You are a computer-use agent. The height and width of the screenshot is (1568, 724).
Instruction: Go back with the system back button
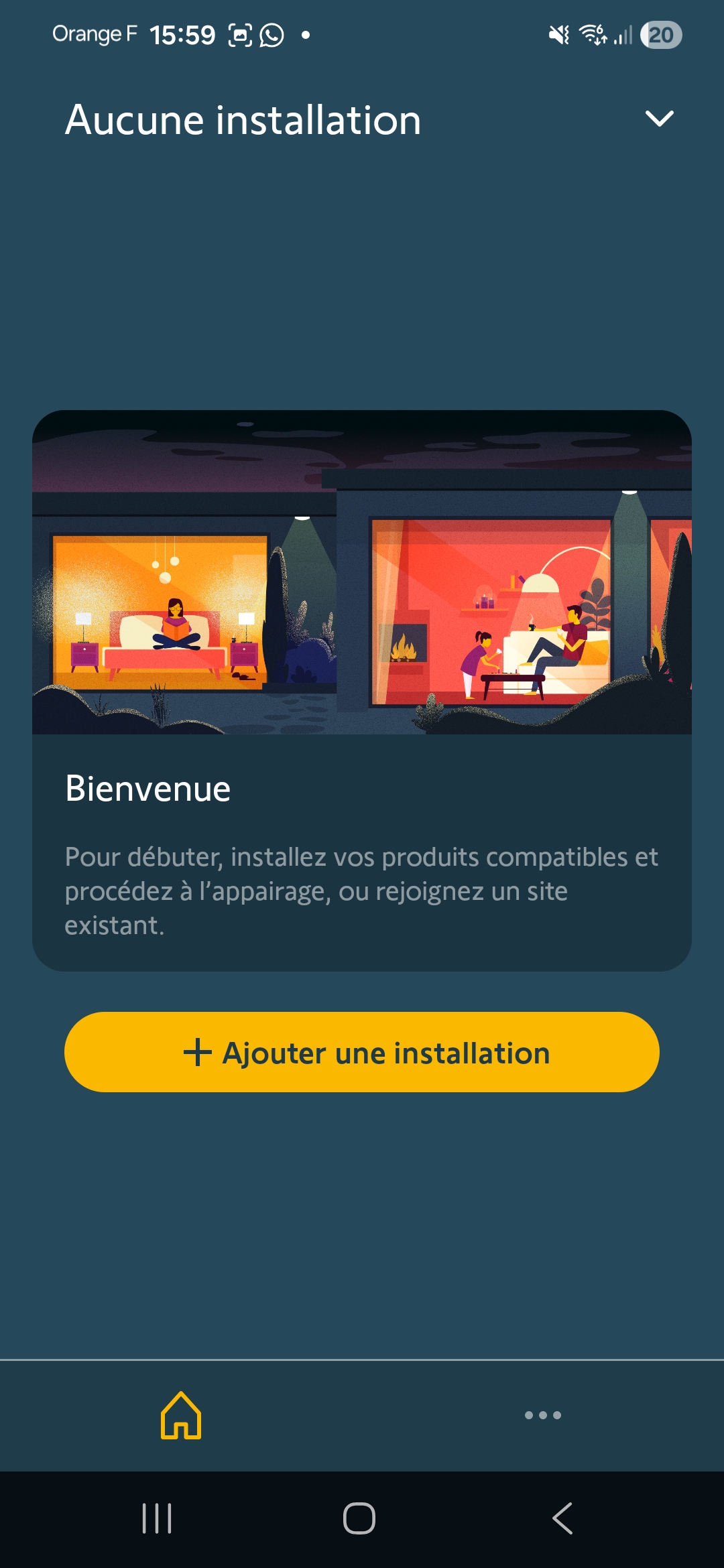pyautogui.click(x=562, y=1518)
